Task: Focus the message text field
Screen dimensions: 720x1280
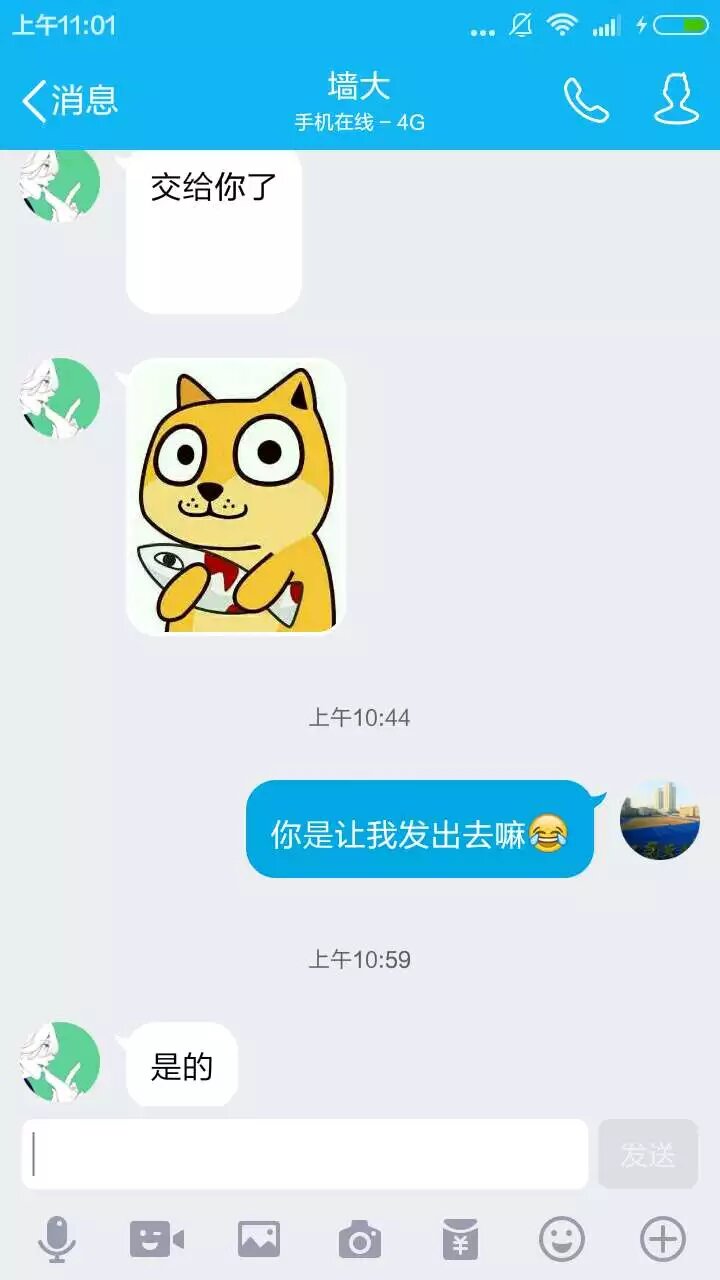Action: pyautogui.click(x=305, y=1154)
